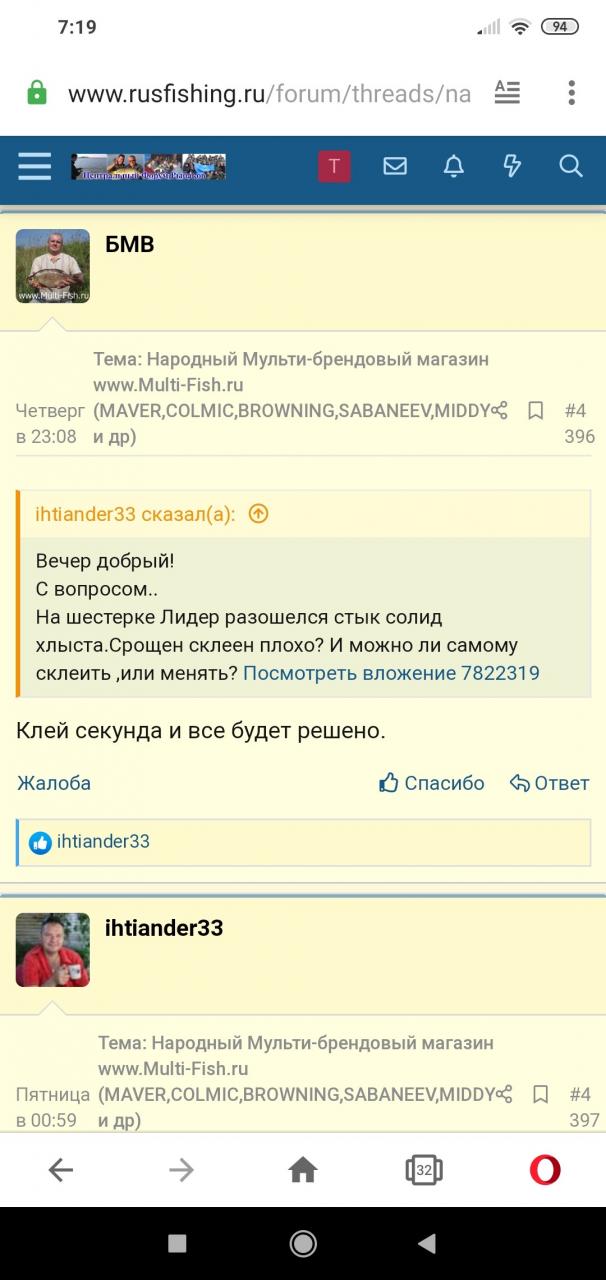Open the forum search

point(570,166)
